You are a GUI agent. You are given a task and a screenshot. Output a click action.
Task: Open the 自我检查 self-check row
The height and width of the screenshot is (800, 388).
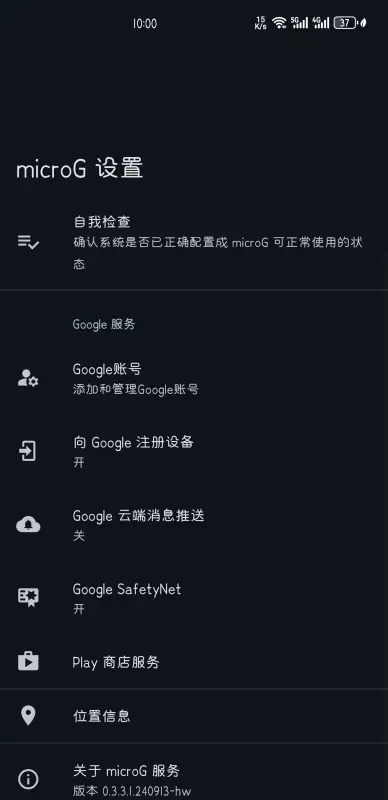(194, 242)
